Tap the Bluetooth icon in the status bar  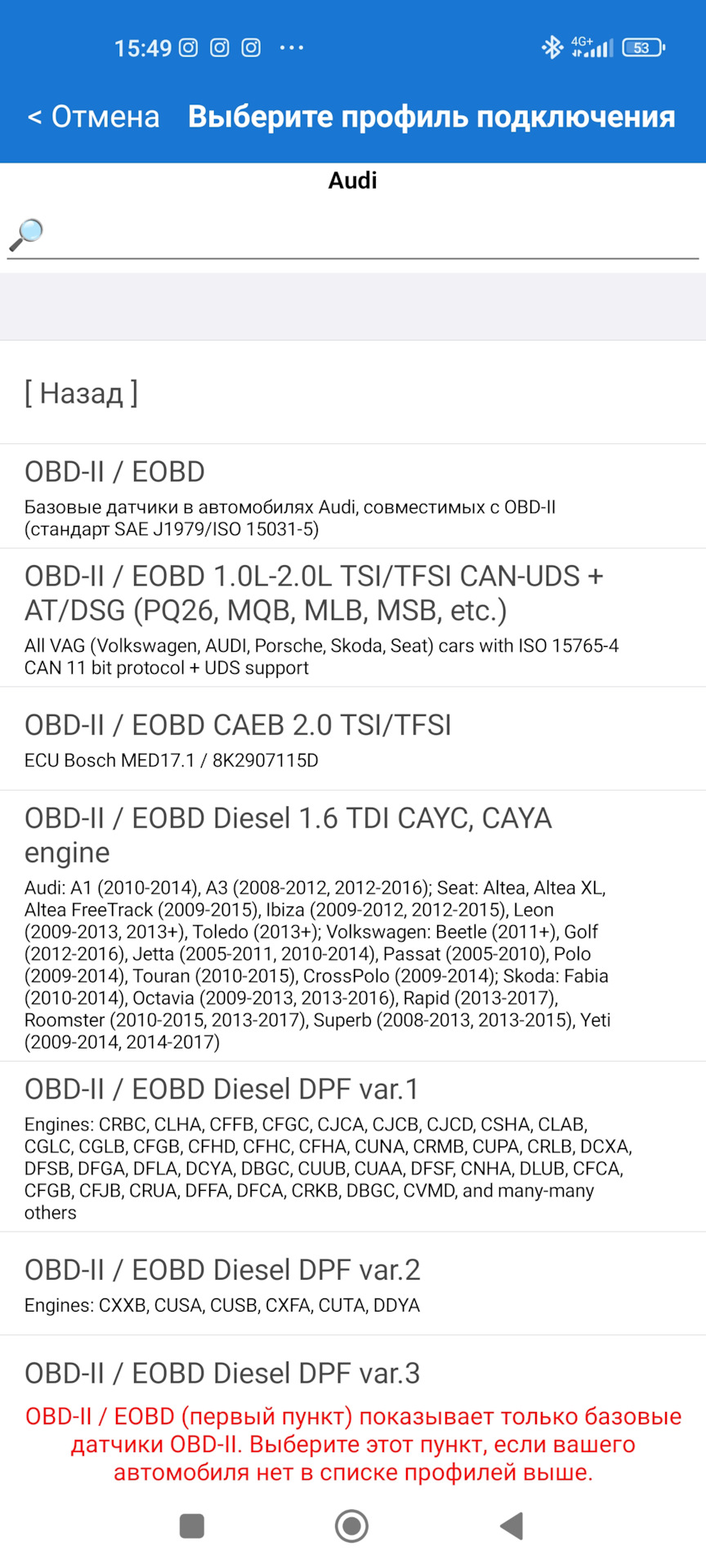point(552,48)
